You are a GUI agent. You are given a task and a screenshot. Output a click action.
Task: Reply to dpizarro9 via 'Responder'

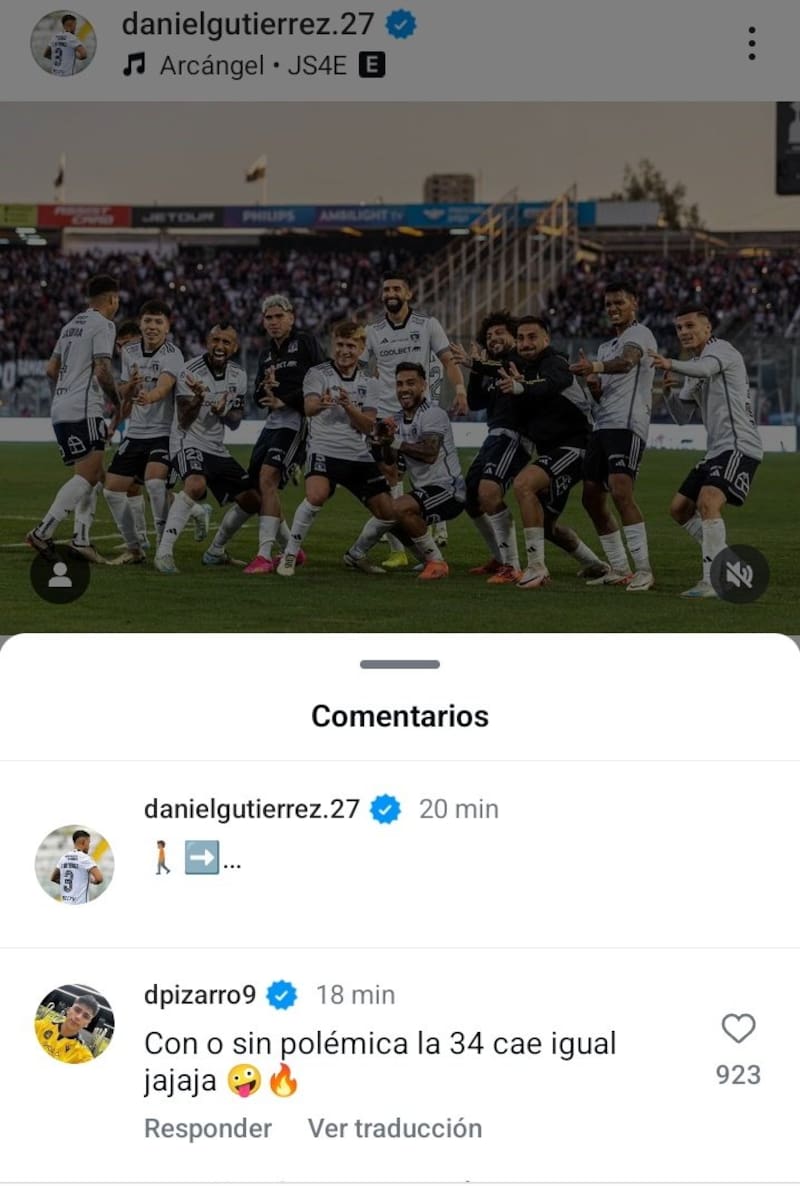tap(207, 1129)
